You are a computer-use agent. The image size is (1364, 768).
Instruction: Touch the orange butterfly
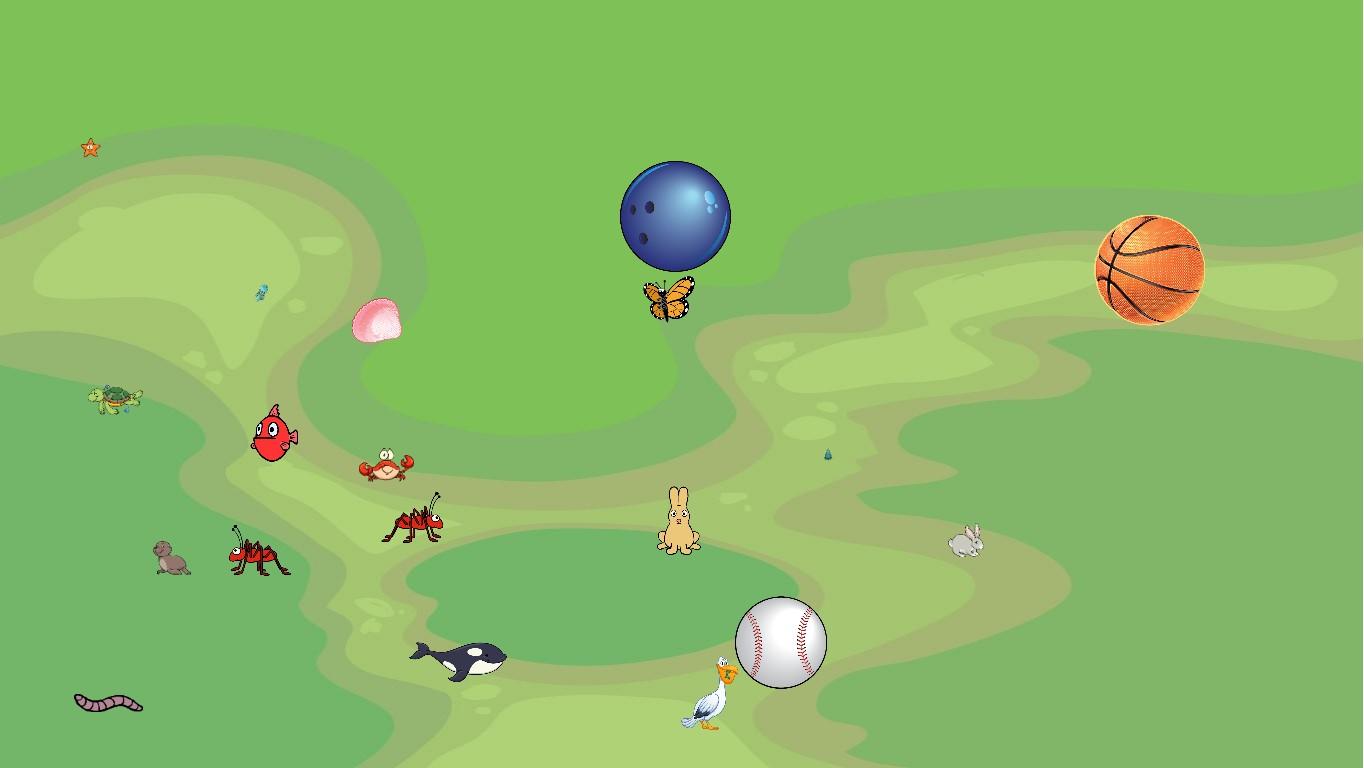(669, 298)
